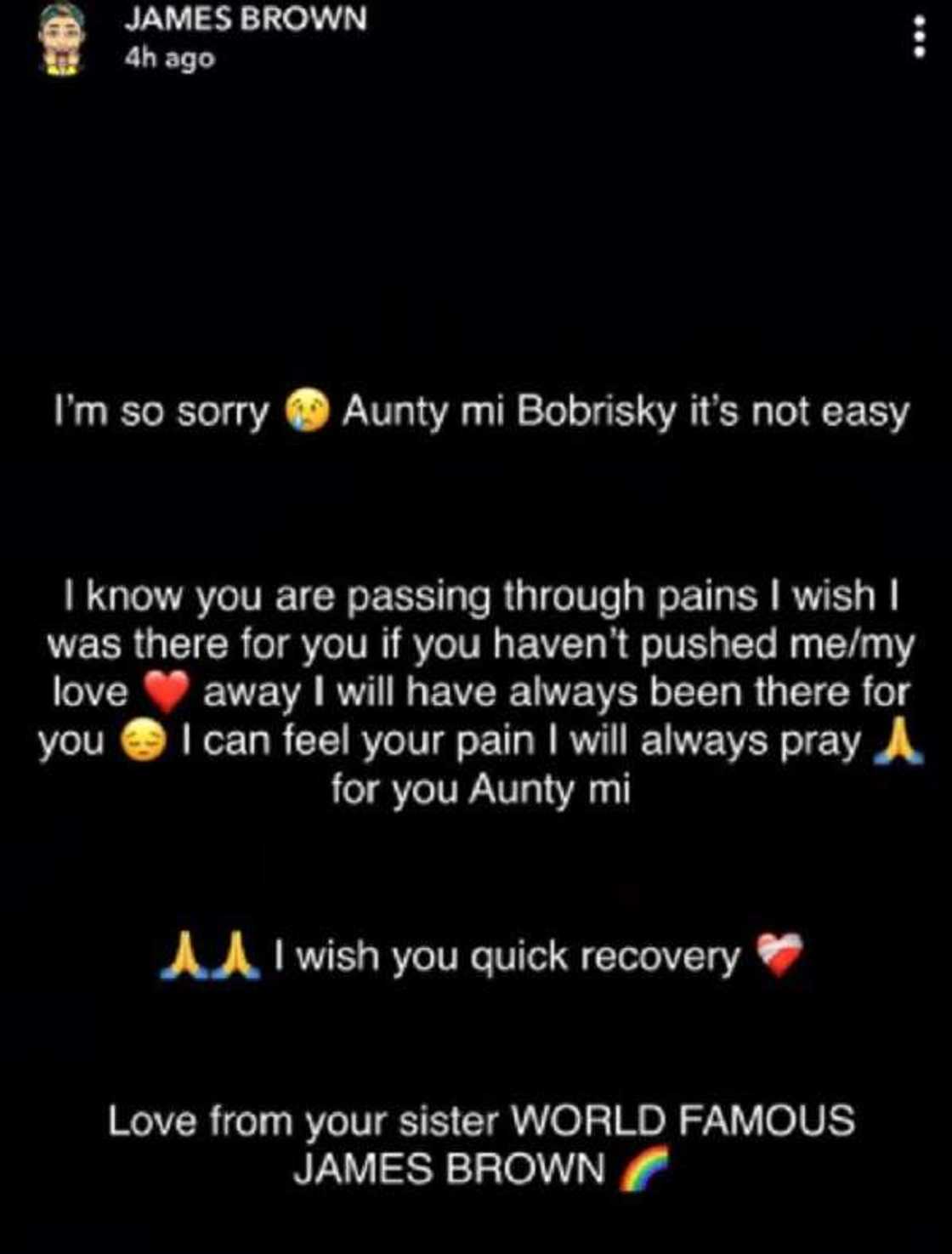952x1254 pixels.
Task: Open the three-dot overflow menu
Action: click(x=918, y=37)
